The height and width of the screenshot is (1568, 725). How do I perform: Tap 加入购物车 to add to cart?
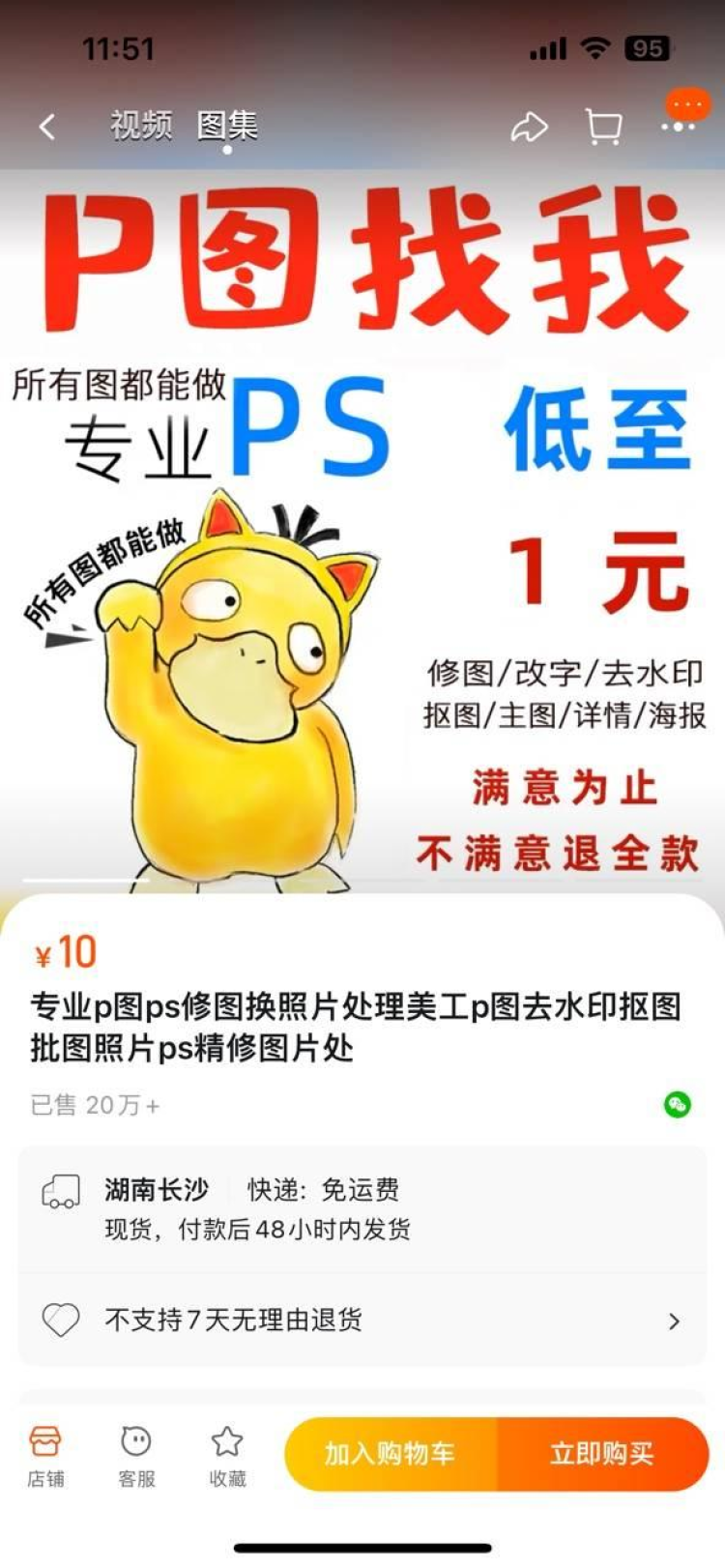pos(391,1453)
